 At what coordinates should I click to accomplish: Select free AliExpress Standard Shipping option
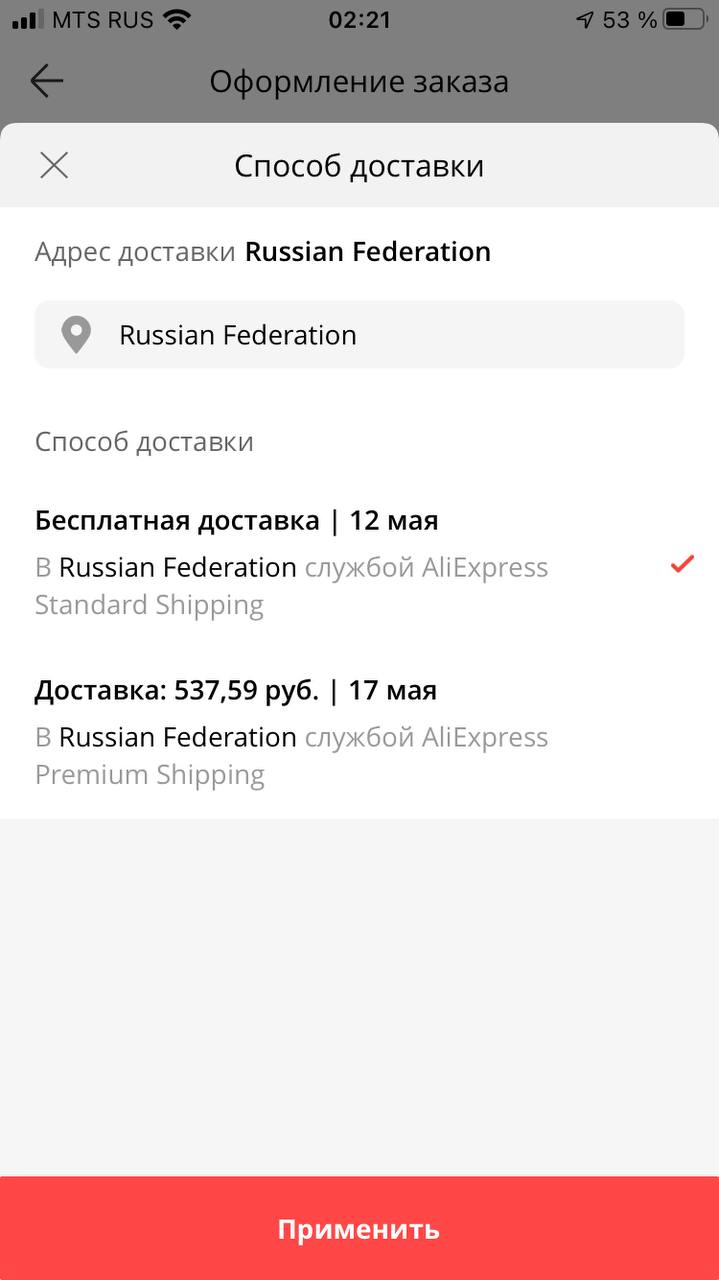click(359, 563)
